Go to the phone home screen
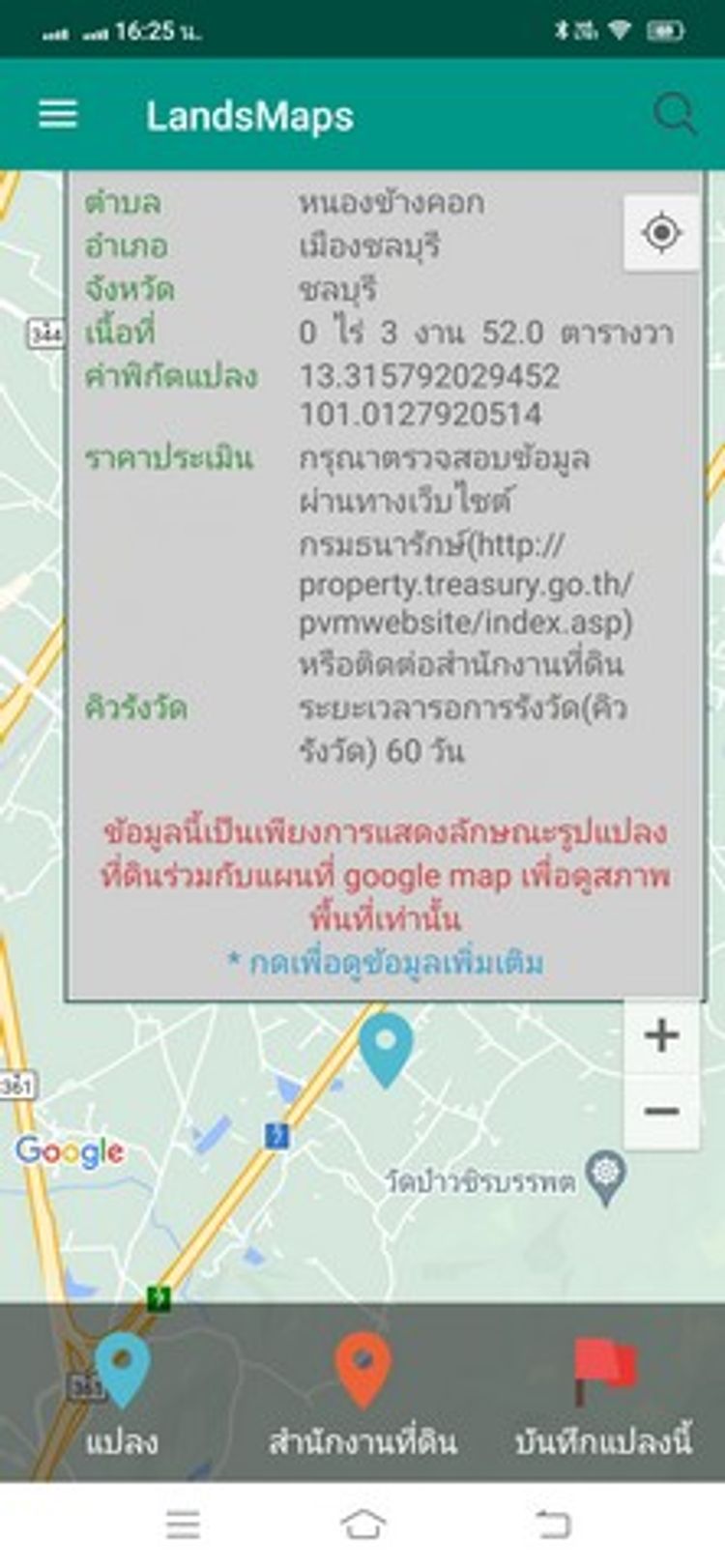Image resolution: width=725 pixels, height=1568 pixels. (362, 1524)
